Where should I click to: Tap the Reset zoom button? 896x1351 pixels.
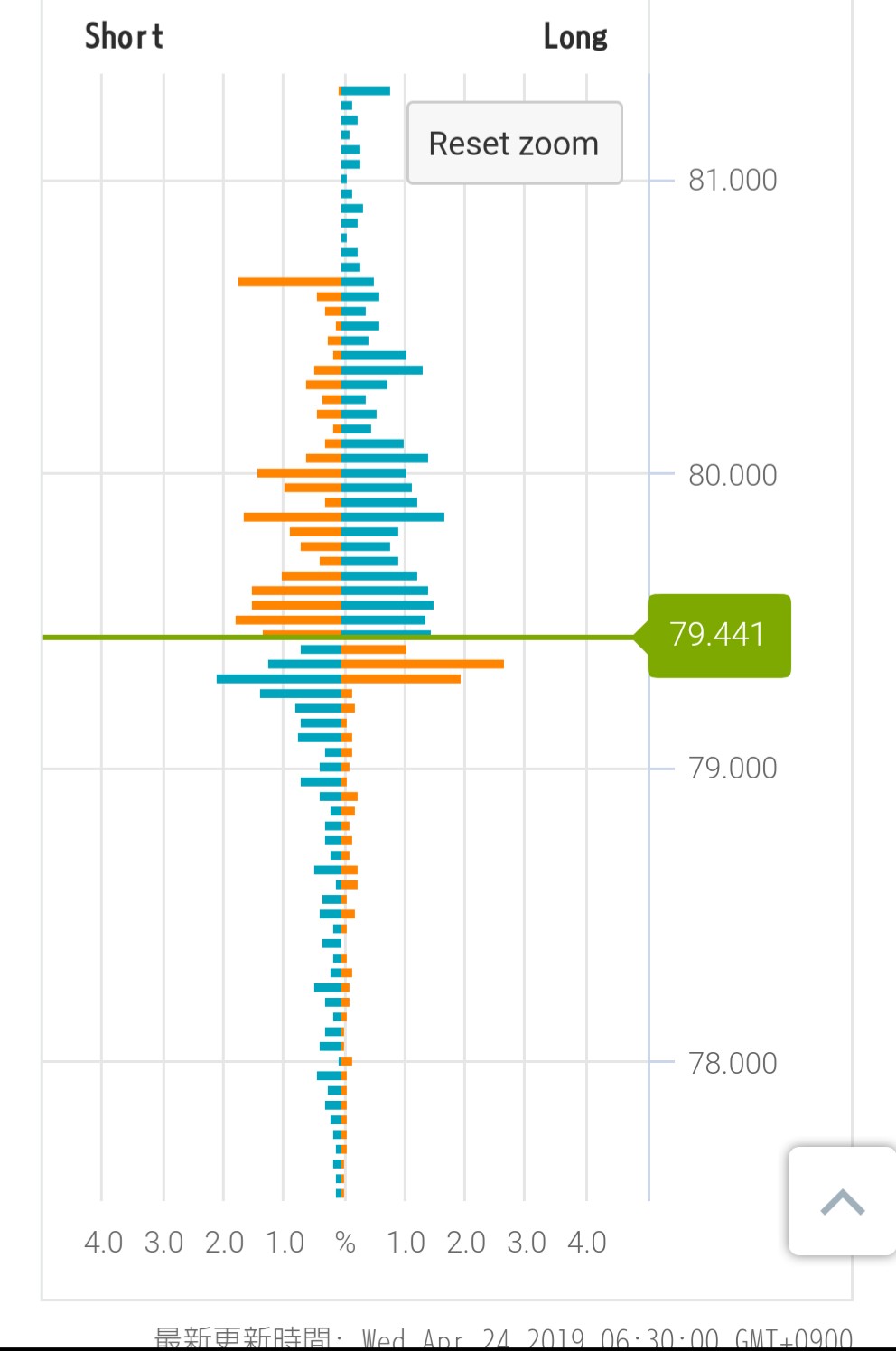[x=514, y=144]
